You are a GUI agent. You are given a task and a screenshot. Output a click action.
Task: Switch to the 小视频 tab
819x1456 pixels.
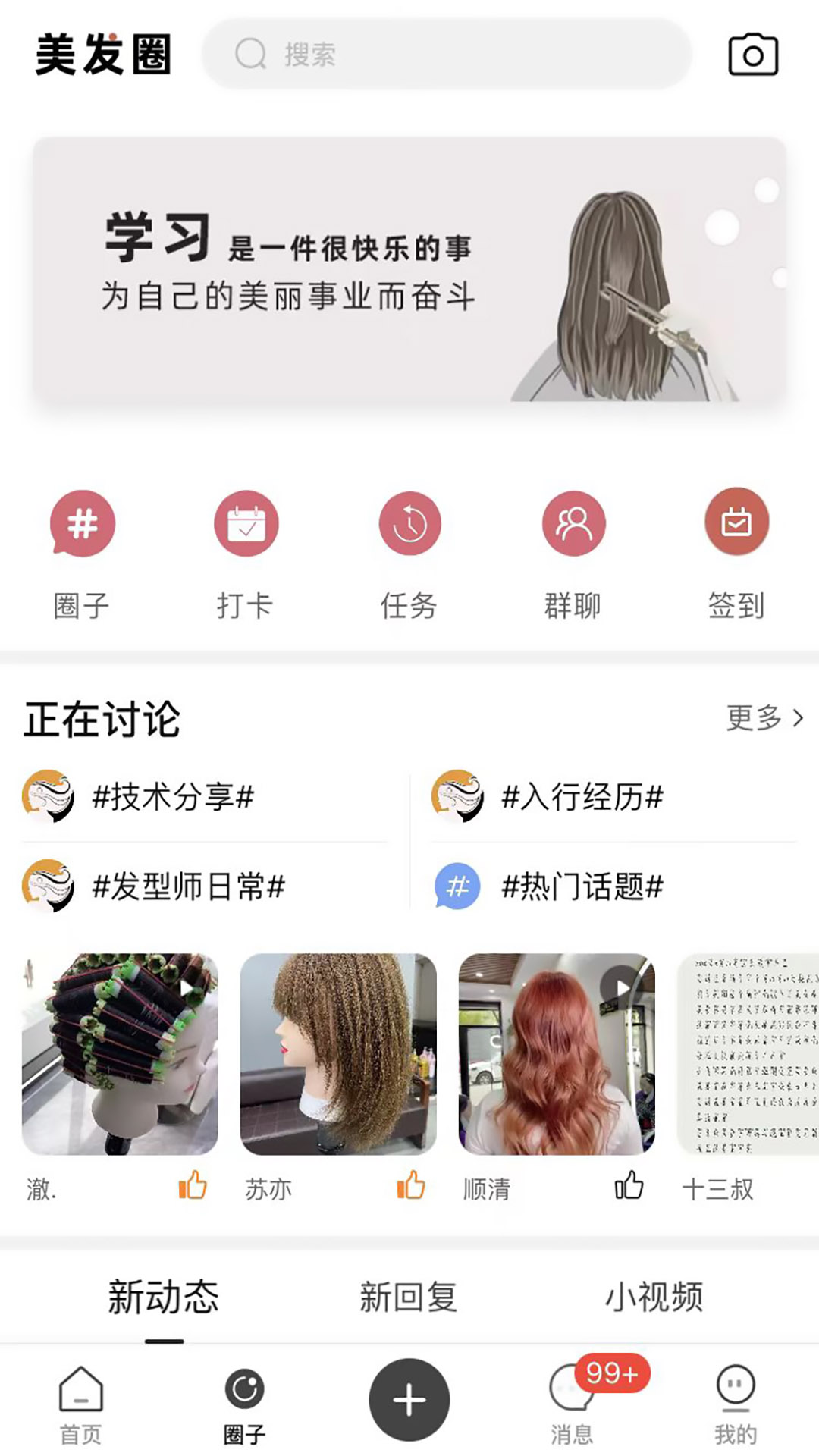[654, 1297]
